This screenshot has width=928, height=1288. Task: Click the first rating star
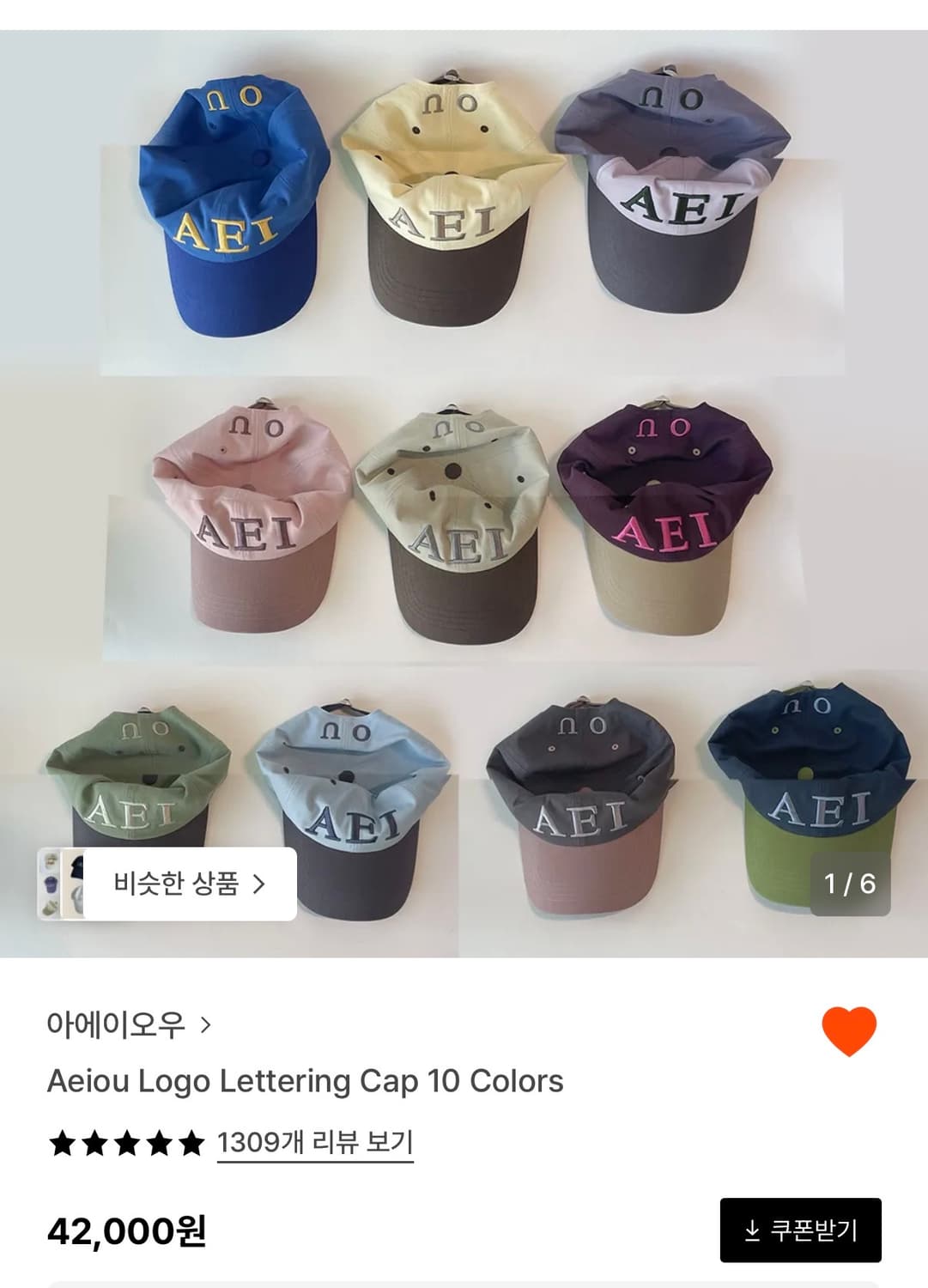62,1144
